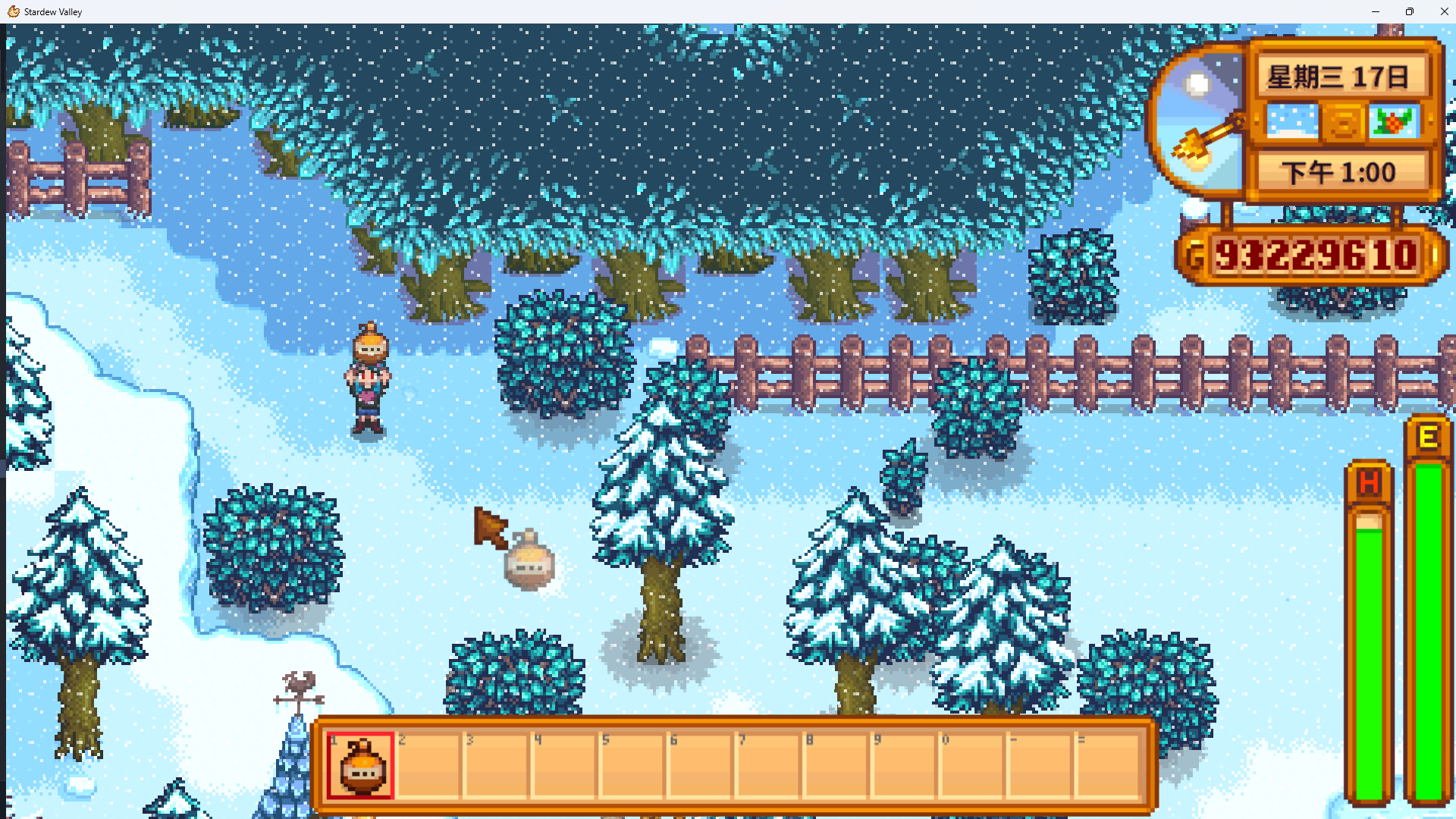Select empty hotbar slot 2

[x=428, y=766]
